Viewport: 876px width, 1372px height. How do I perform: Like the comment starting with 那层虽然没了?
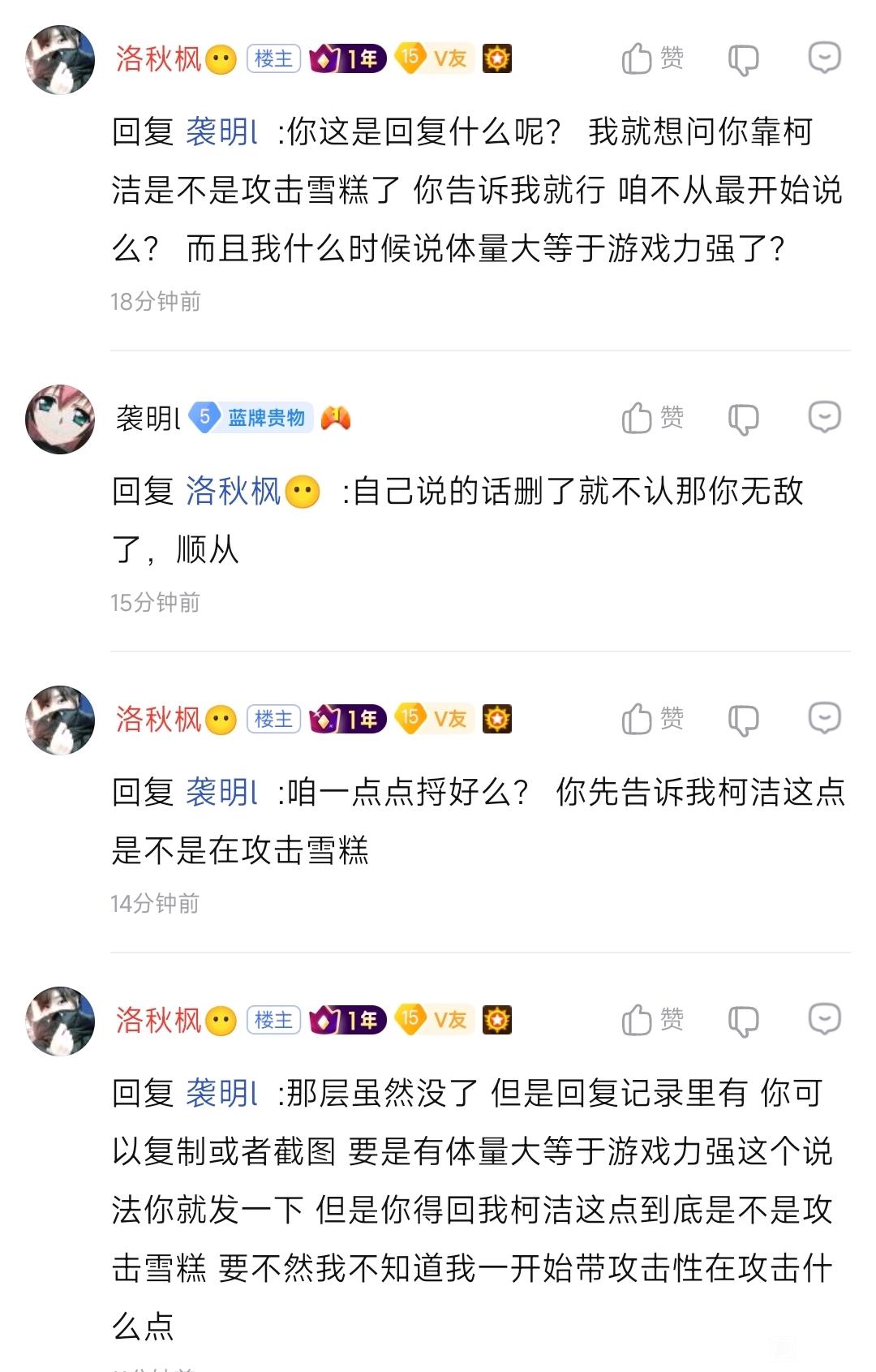pos(652,1020)
